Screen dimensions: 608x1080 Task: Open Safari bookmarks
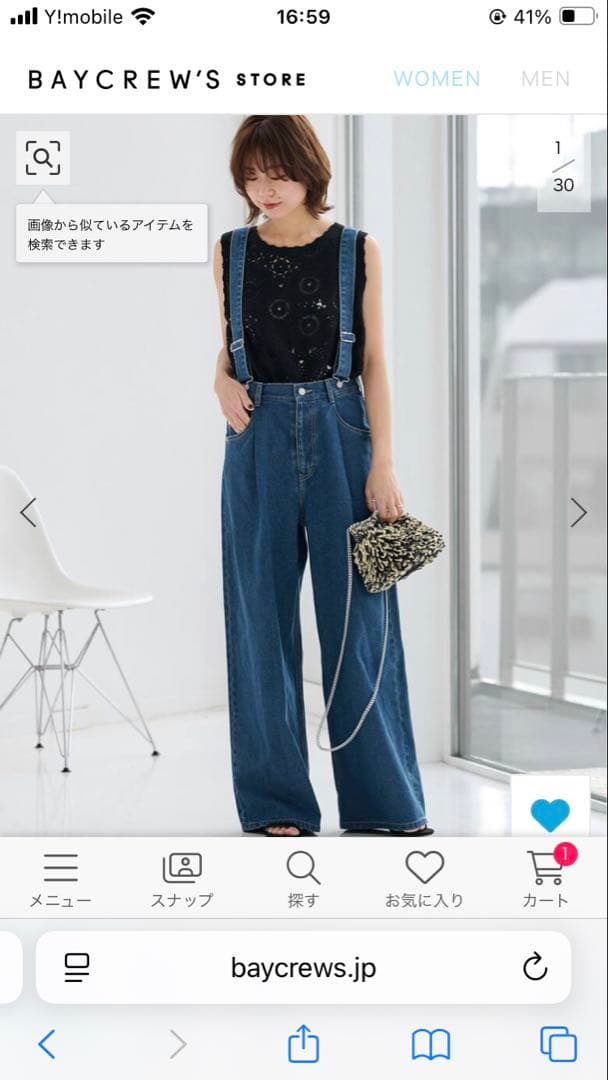click(431, 1045)
